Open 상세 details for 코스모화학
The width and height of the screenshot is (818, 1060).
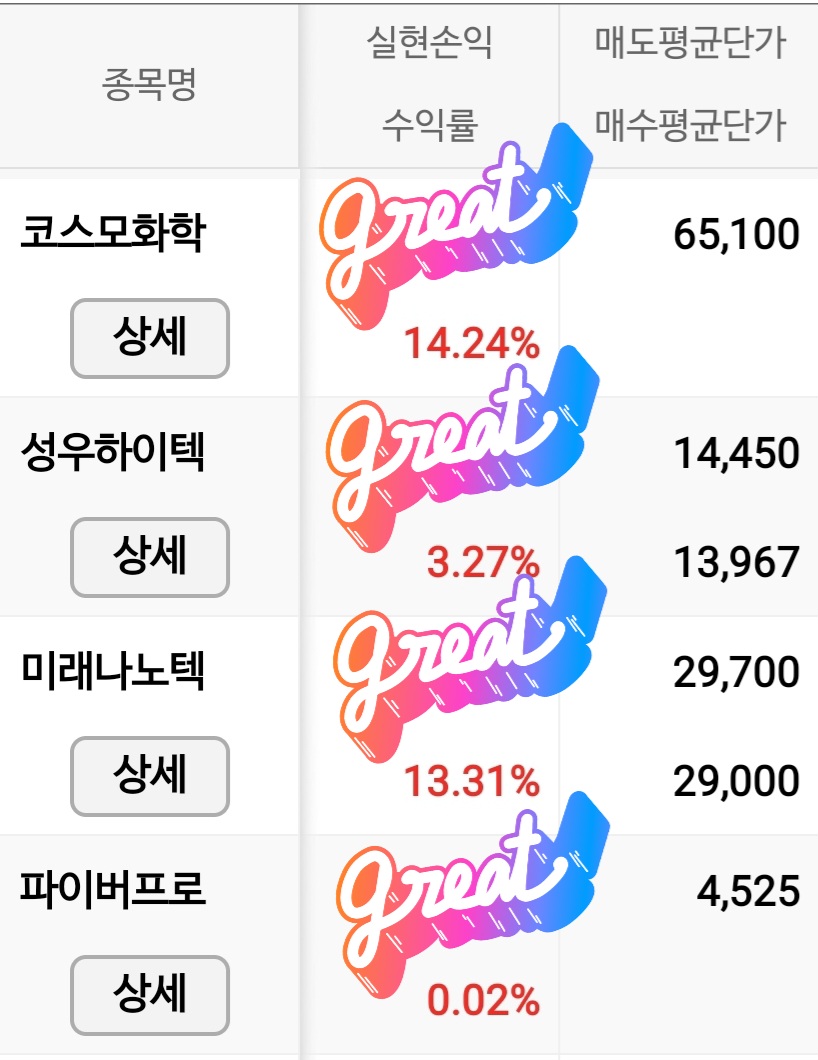click(x=150, y=338)
